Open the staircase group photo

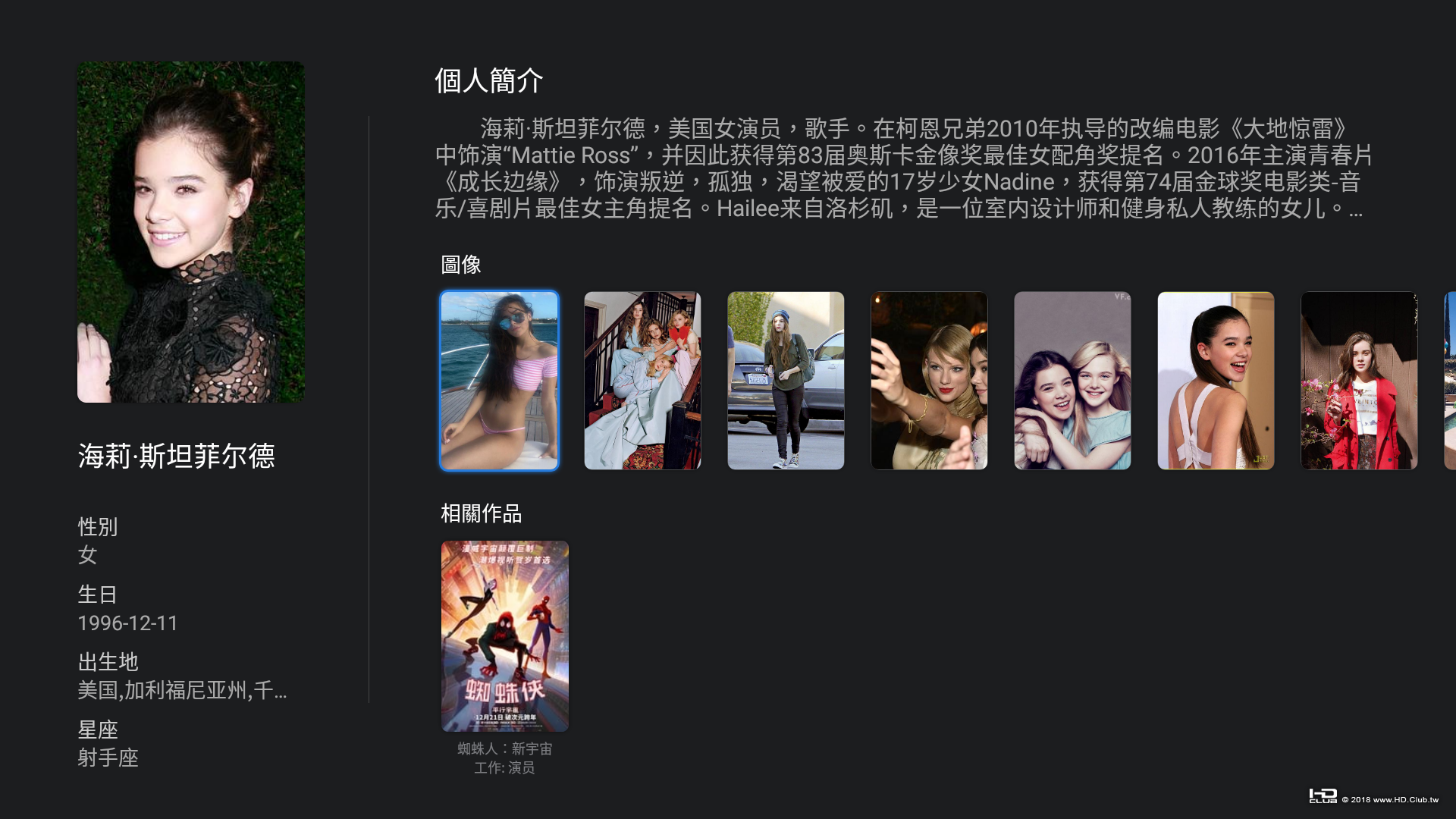click(642, 380)
